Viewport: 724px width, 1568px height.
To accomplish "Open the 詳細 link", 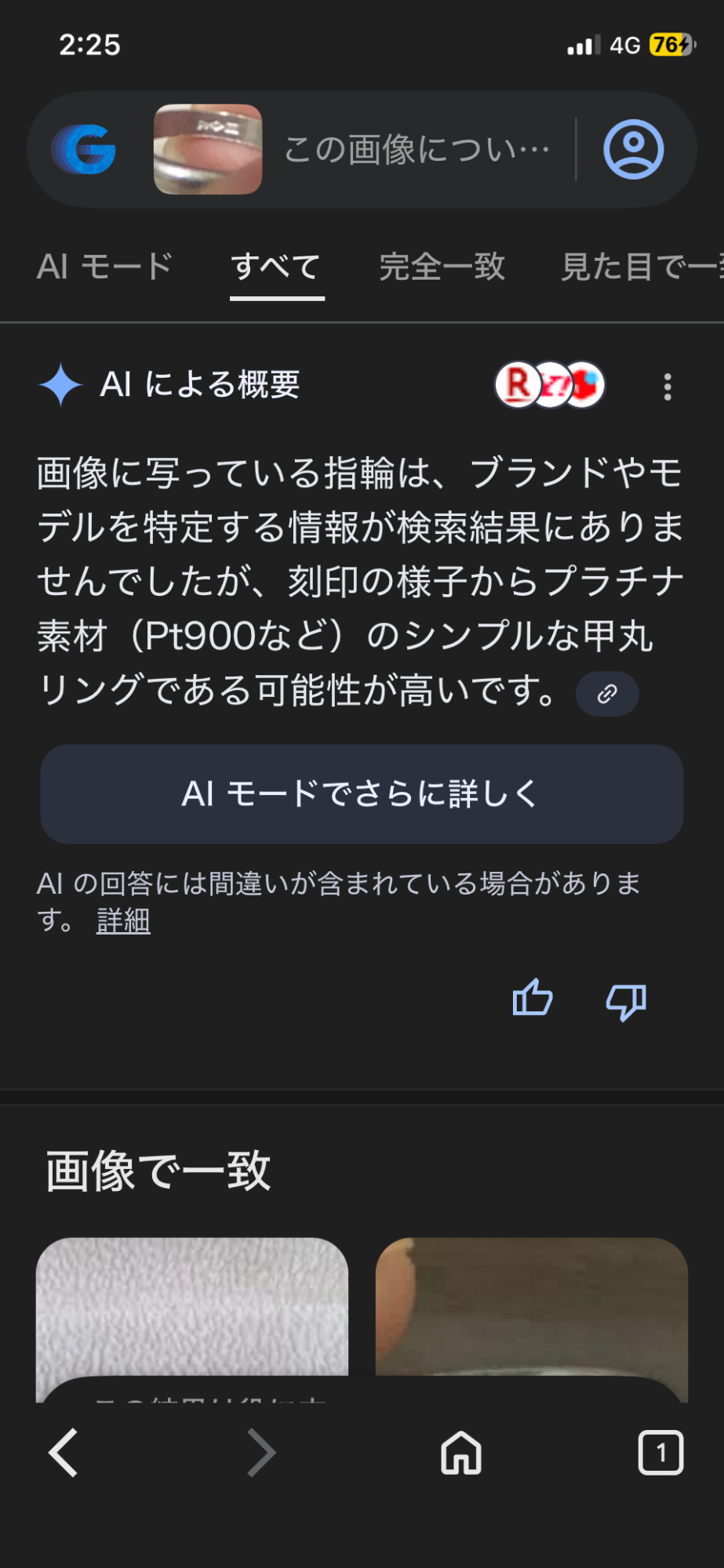I will [x=123, y=920].
